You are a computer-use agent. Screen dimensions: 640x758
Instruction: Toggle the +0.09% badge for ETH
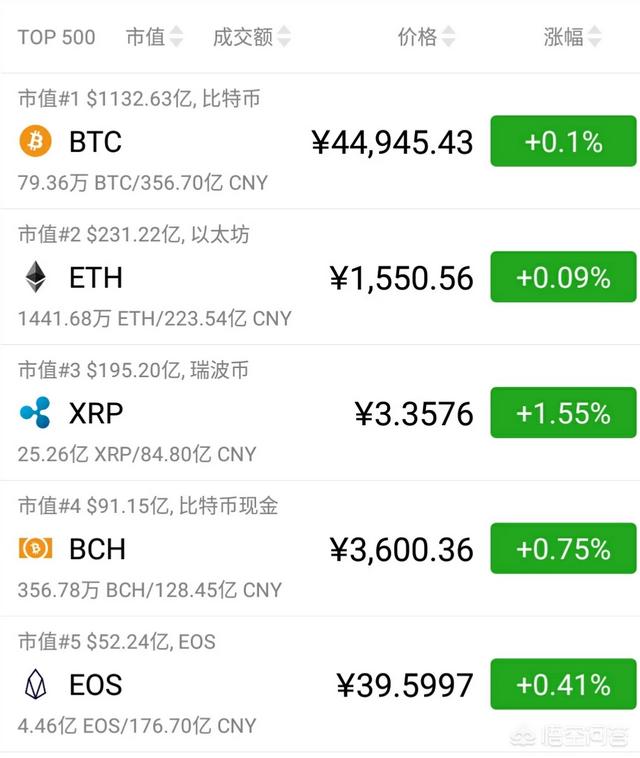[563, 277]
